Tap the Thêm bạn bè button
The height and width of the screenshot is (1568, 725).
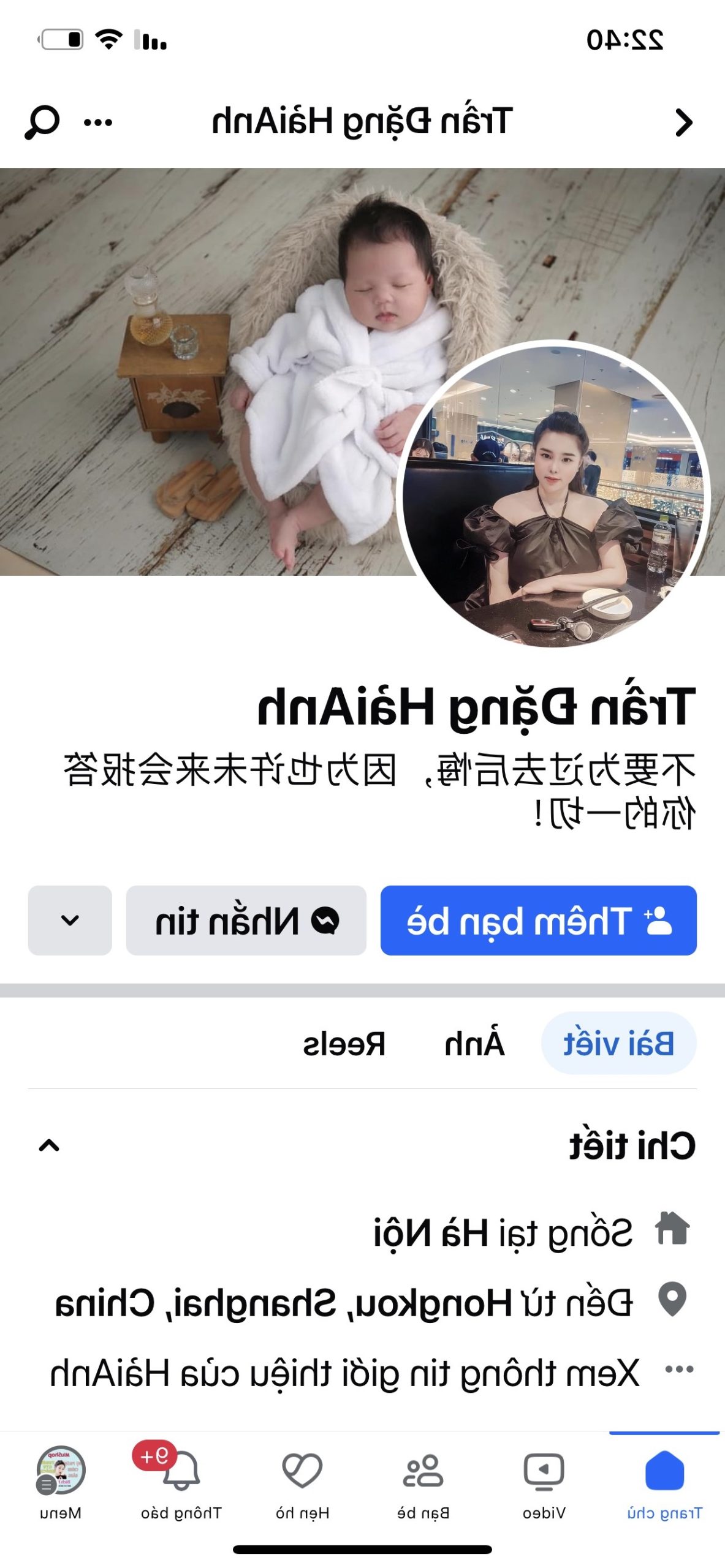(538, 920)
